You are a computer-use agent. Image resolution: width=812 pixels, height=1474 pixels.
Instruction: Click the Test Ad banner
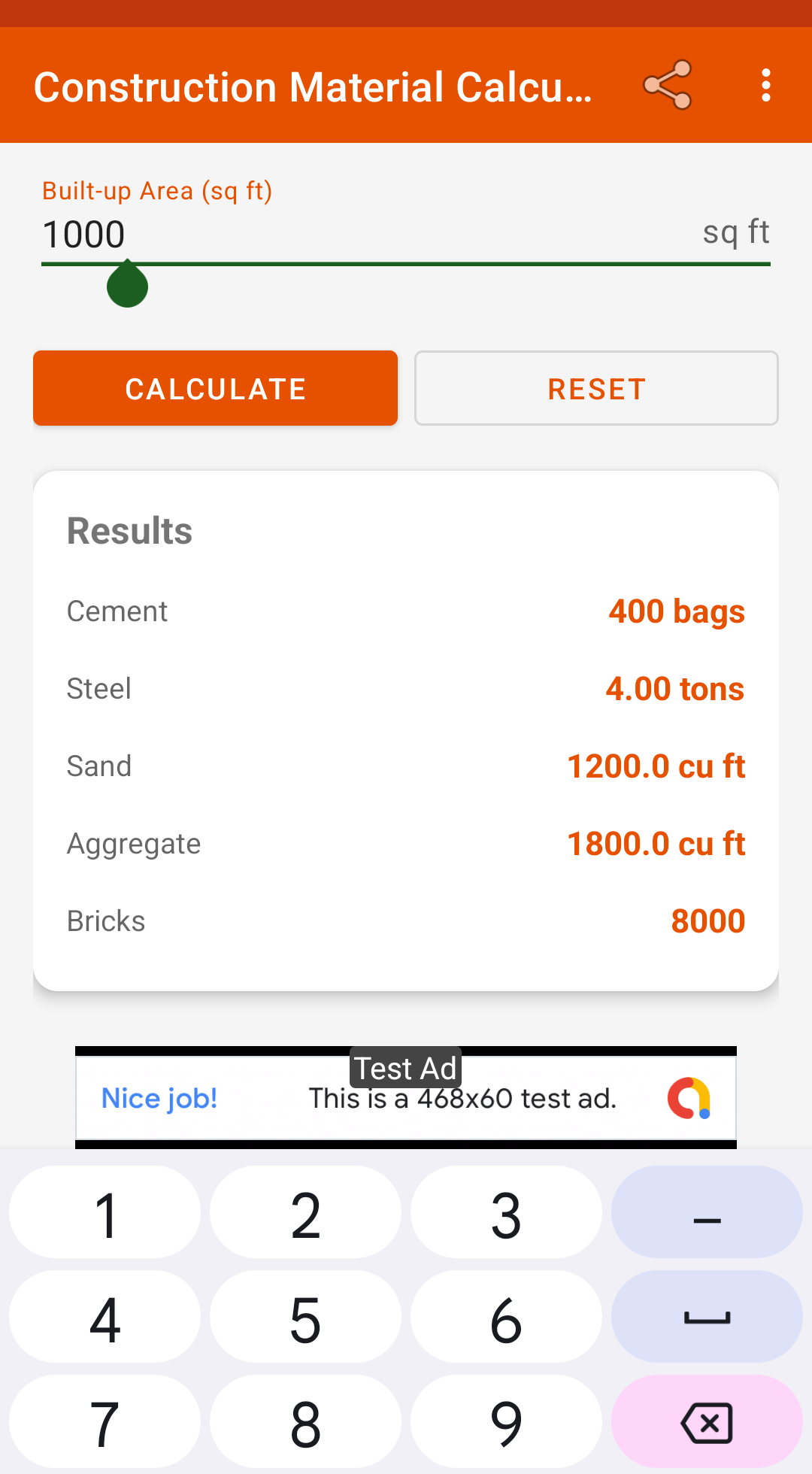click(x=406, y=1068)
